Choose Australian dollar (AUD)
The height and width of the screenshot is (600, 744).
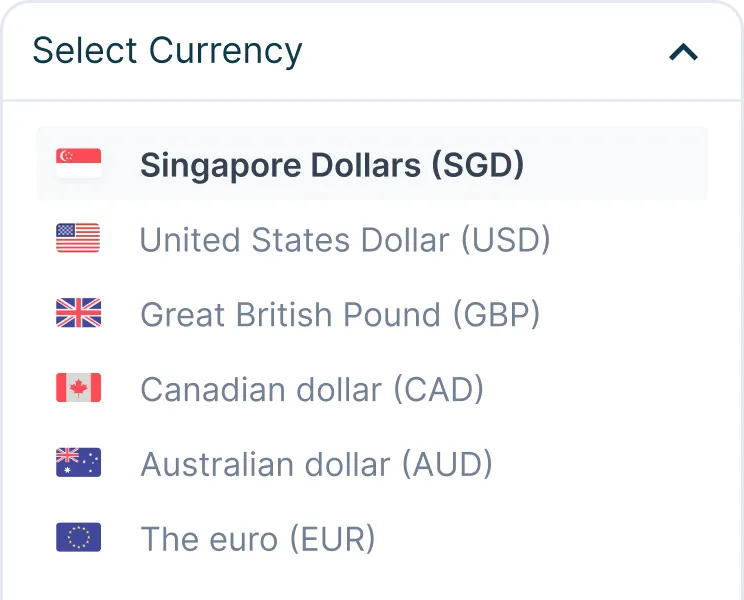[316, 464]
